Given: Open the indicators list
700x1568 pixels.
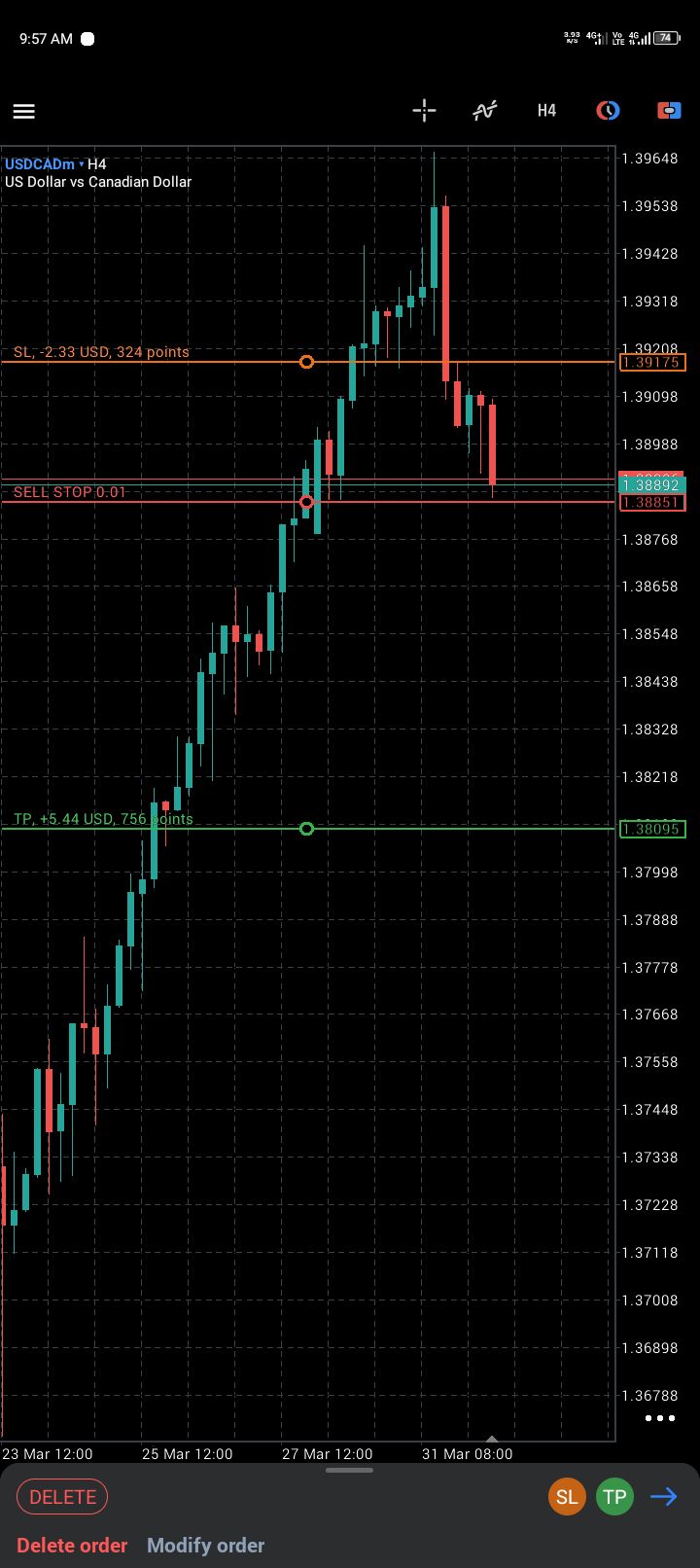Looking at the screenshot, I should (x=485, y=110).
